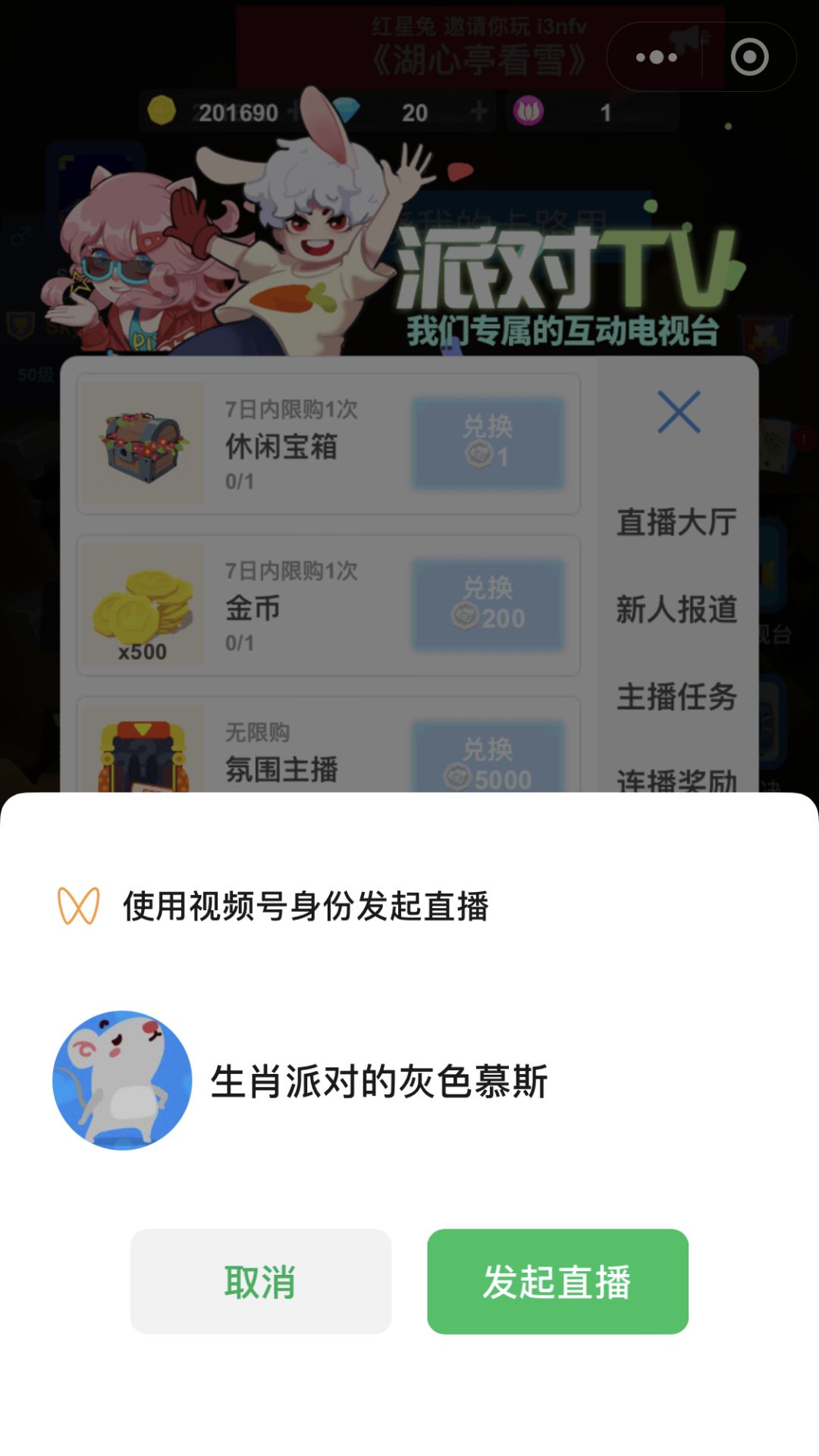
Task: Click the "+" next to the diamond count
Action: click(478, 111)
